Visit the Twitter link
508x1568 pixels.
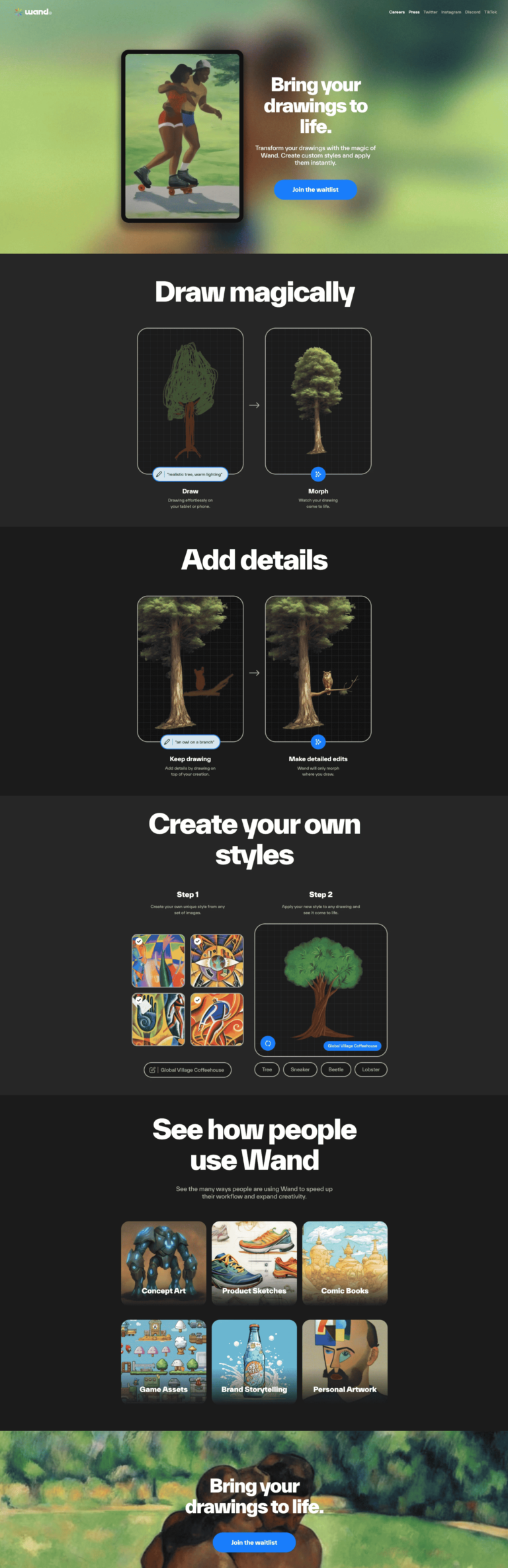pos(431,12)
